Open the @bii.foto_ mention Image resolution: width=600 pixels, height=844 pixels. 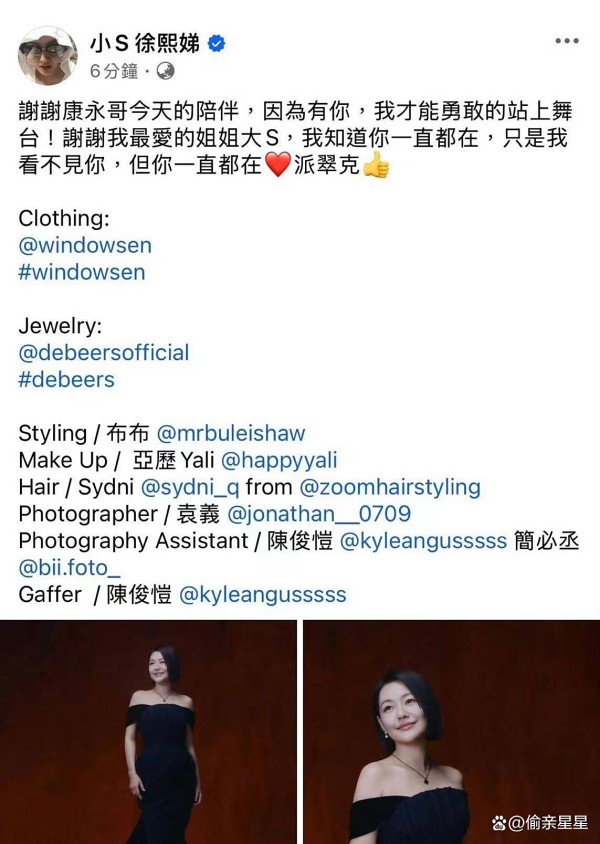click(x=70, y=569)
